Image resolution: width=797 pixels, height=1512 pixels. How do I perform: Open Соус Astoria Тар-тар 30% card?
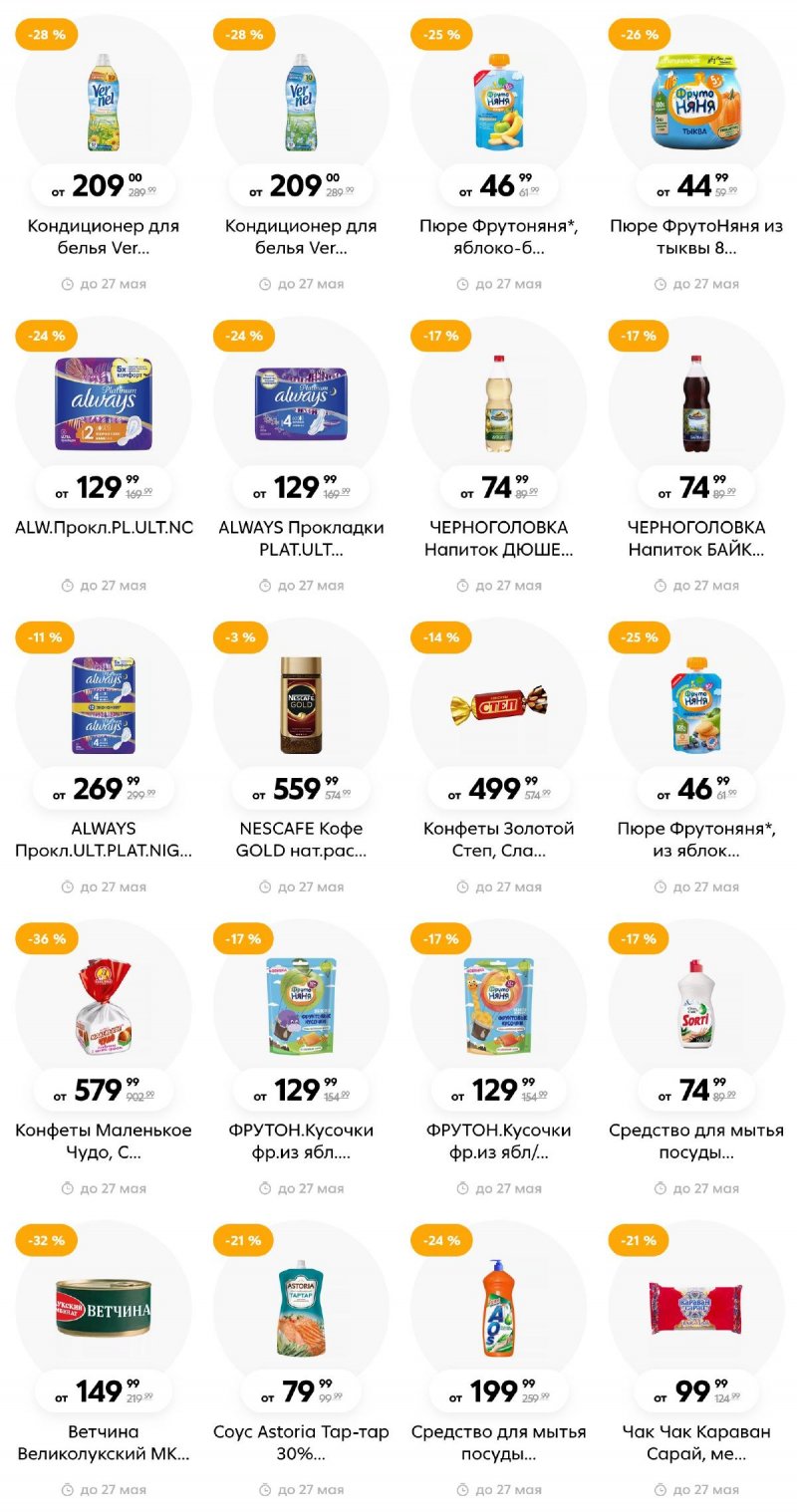pyautogui.click(x=301, y=1308)
